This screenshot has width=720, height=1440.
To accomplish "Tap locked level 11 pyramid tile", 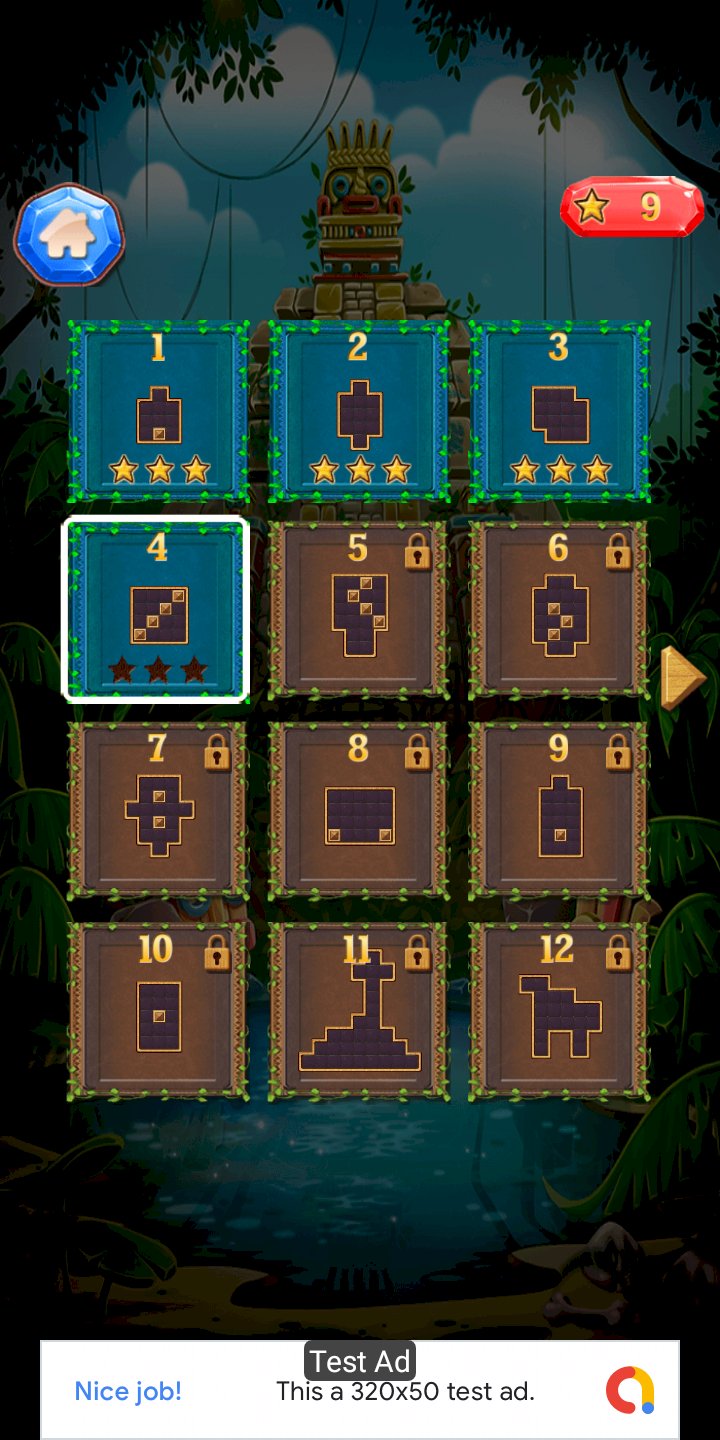I will point(359,1010).
